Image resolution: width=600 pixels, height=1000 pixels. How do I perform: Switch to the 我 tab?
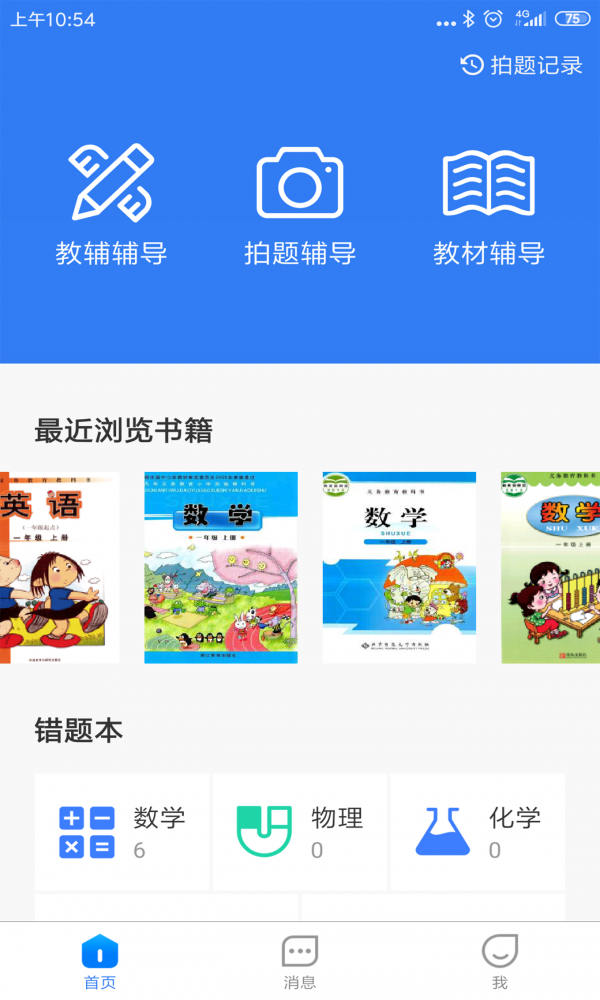500,962
